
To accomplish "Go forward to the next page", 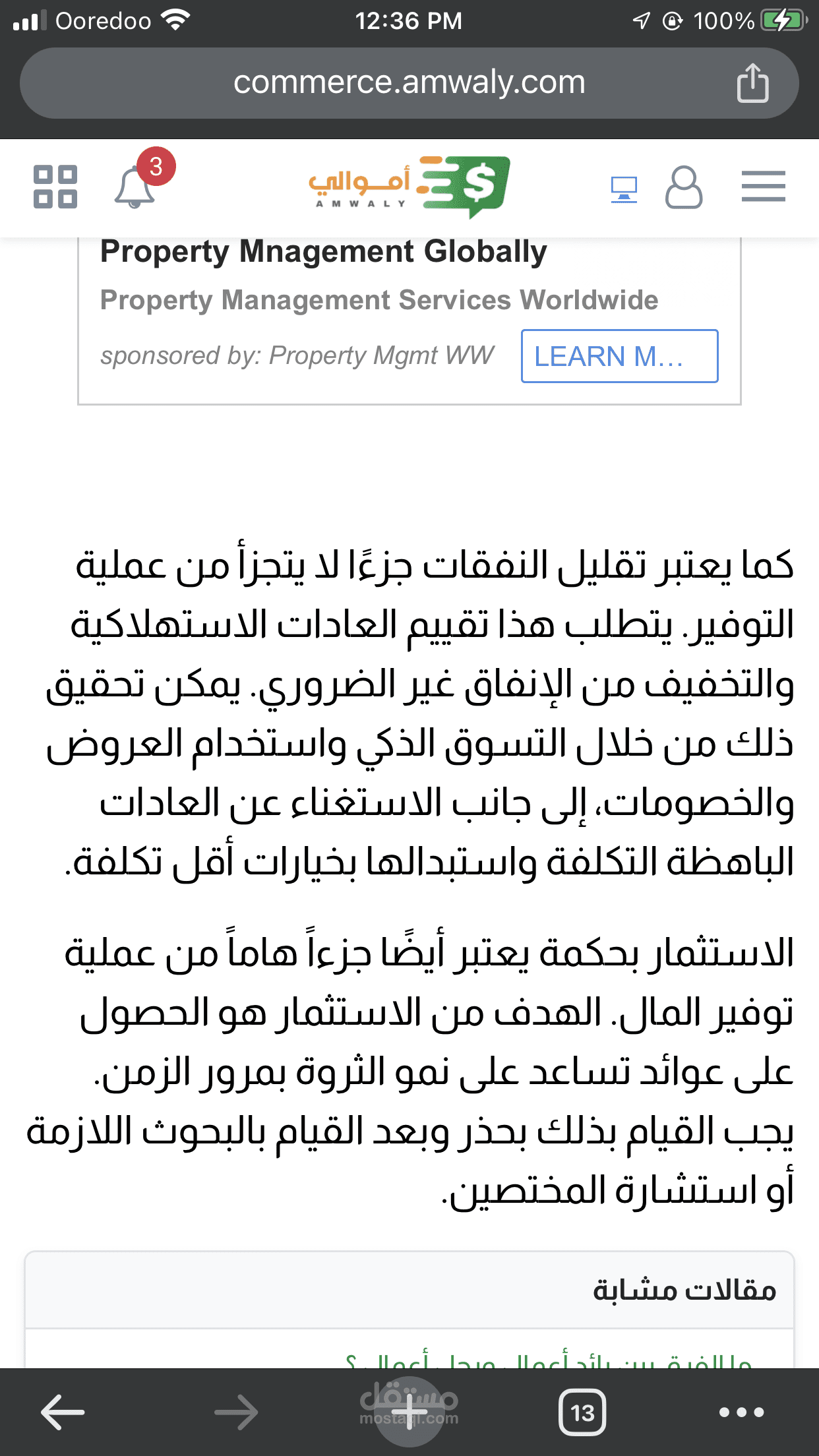I will 236,1412.
